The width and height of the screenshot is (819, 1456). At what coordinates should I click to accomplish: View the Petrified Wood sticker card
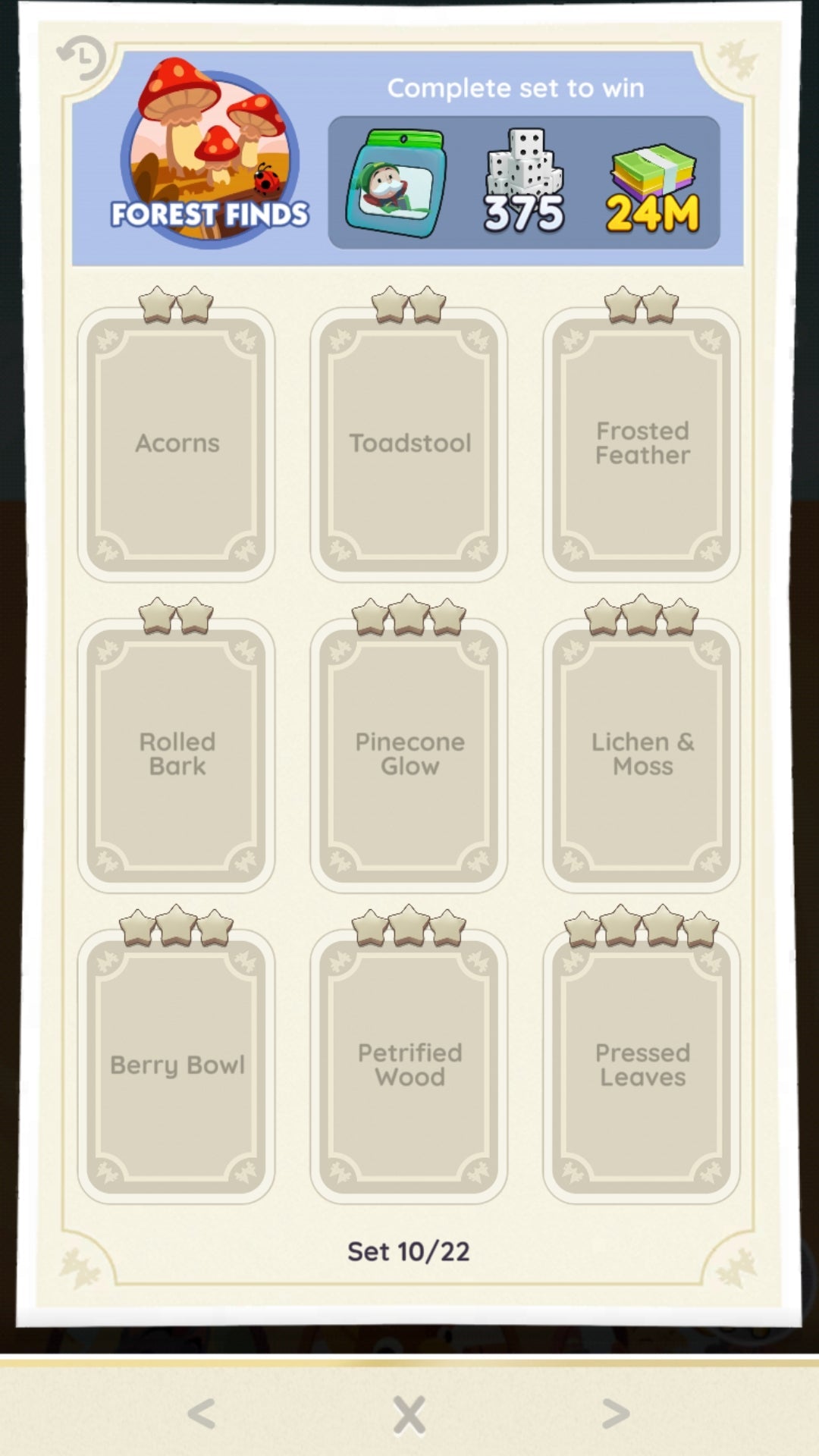(x=409, y=1066)
